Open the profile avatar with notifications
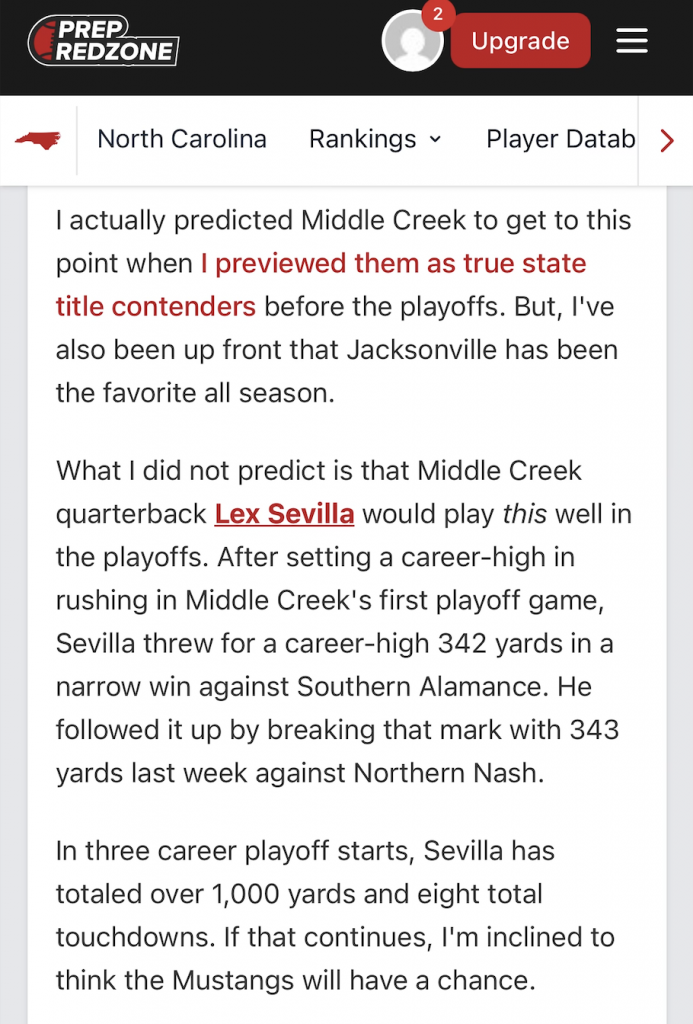 pyautogui.click(x=412, y=42)
